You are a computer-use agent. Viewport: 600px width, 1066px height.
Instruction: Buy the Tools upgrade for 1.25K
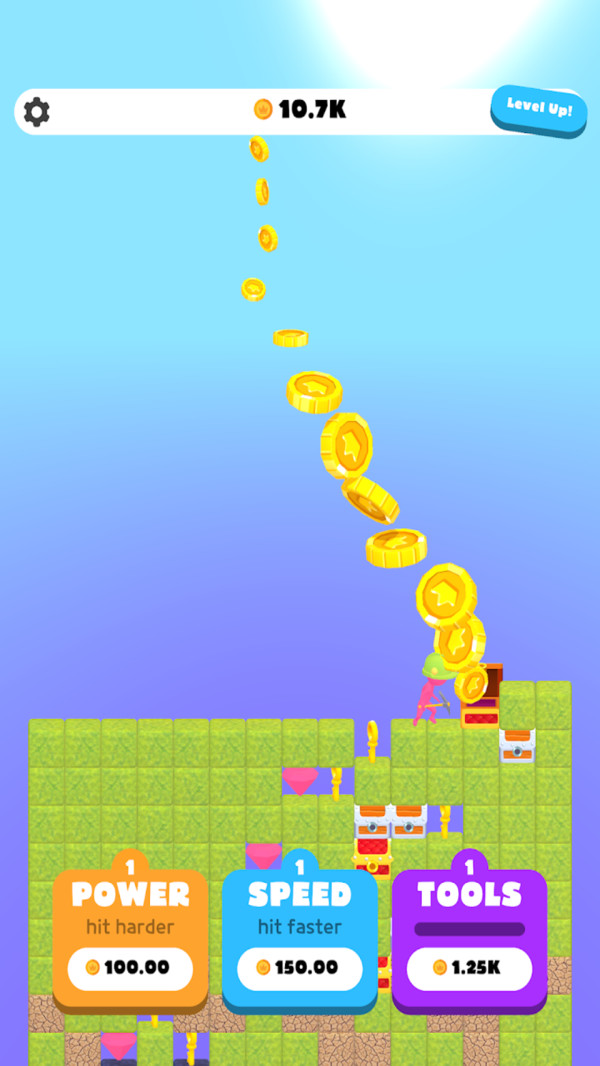click(469, 967)
